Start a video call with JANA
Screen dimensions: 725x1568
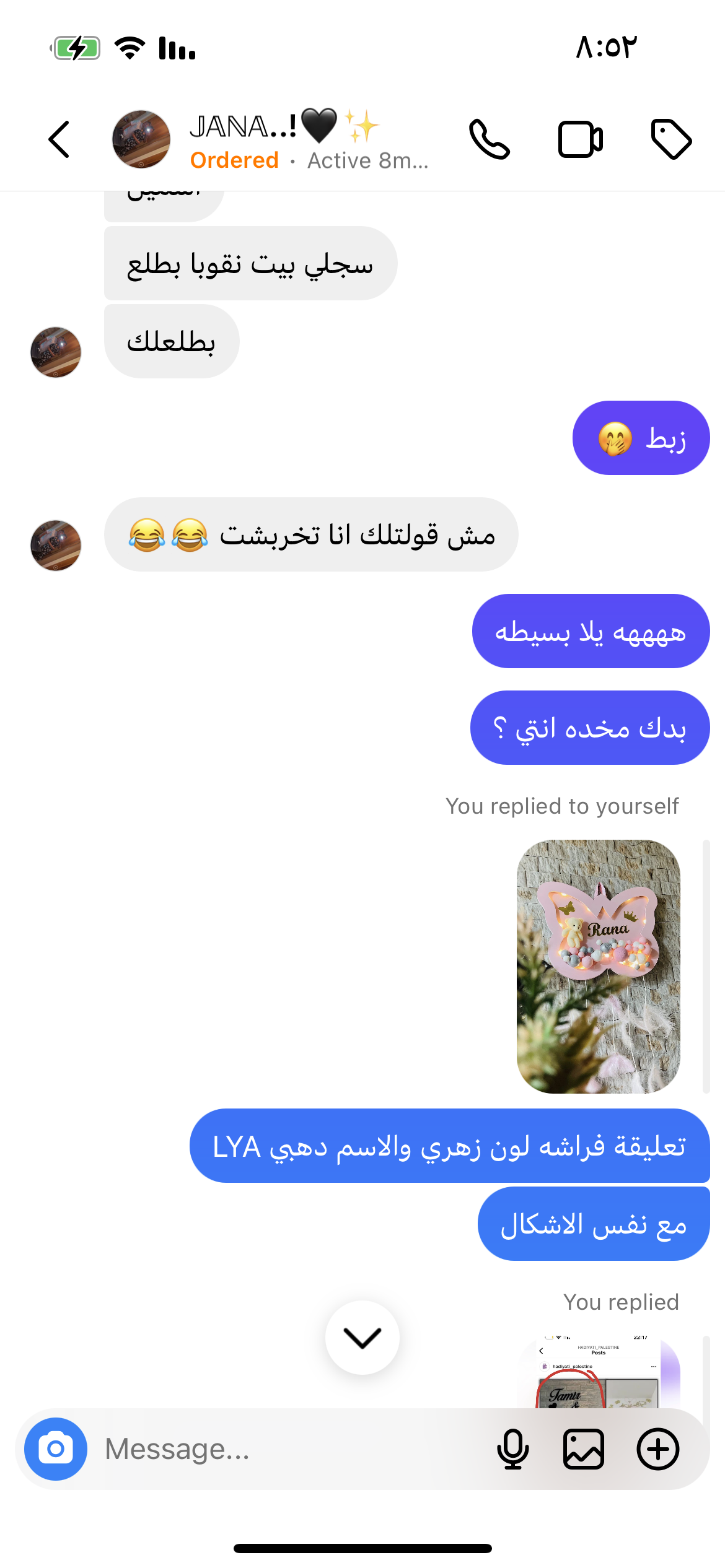581,139
